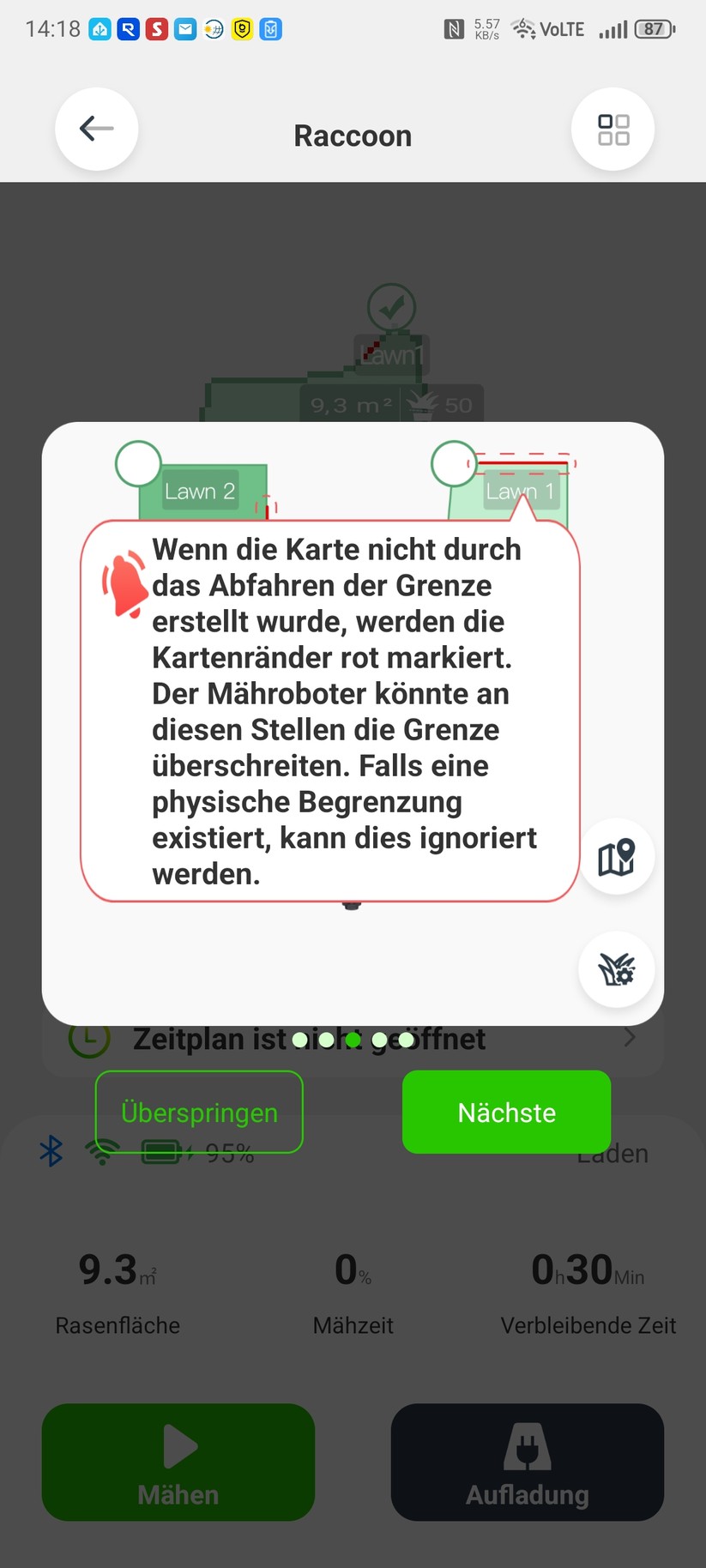Expand the Zeitplan schedule row chevron
706x1568 pixels.
pos(631,1037)
